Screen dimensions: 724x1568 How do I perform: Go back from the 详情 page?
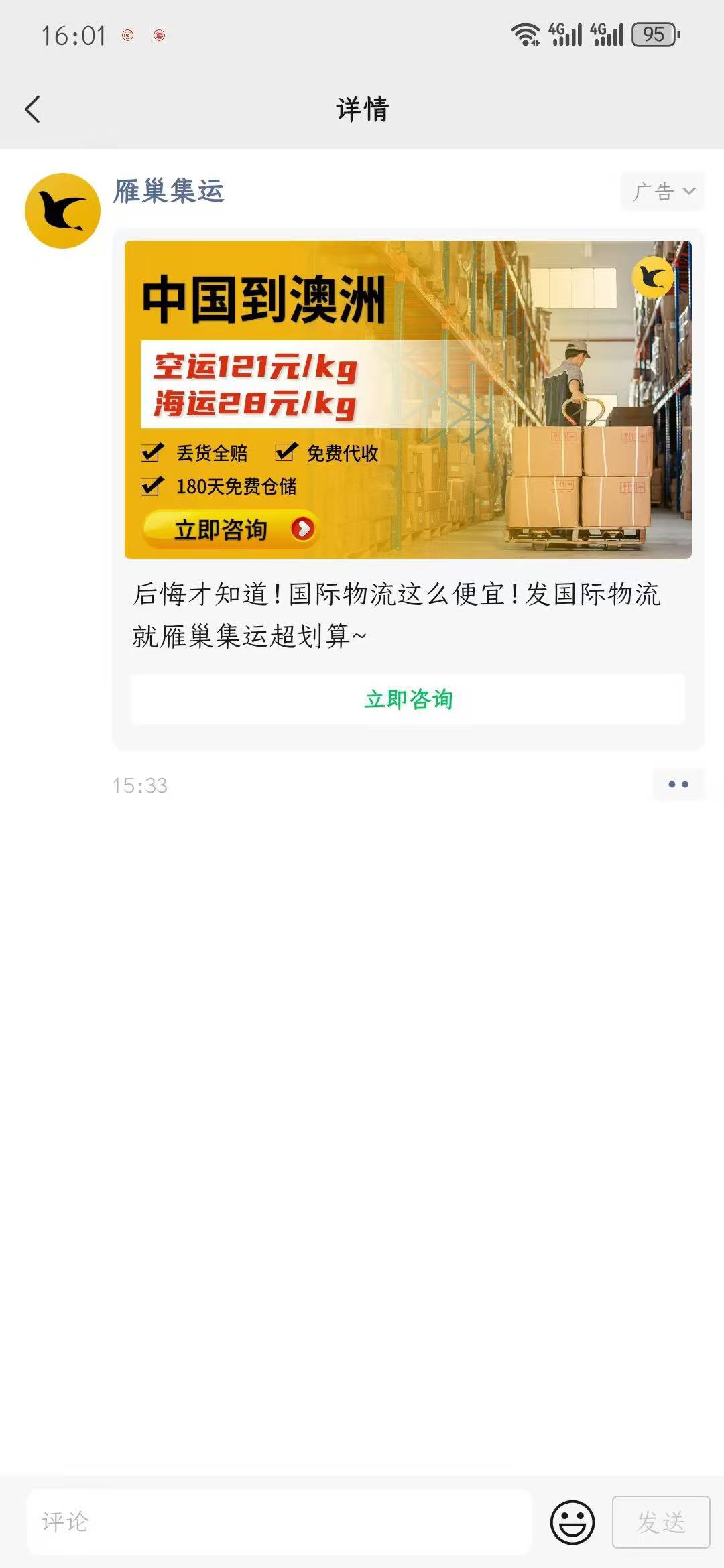point(32,109)
